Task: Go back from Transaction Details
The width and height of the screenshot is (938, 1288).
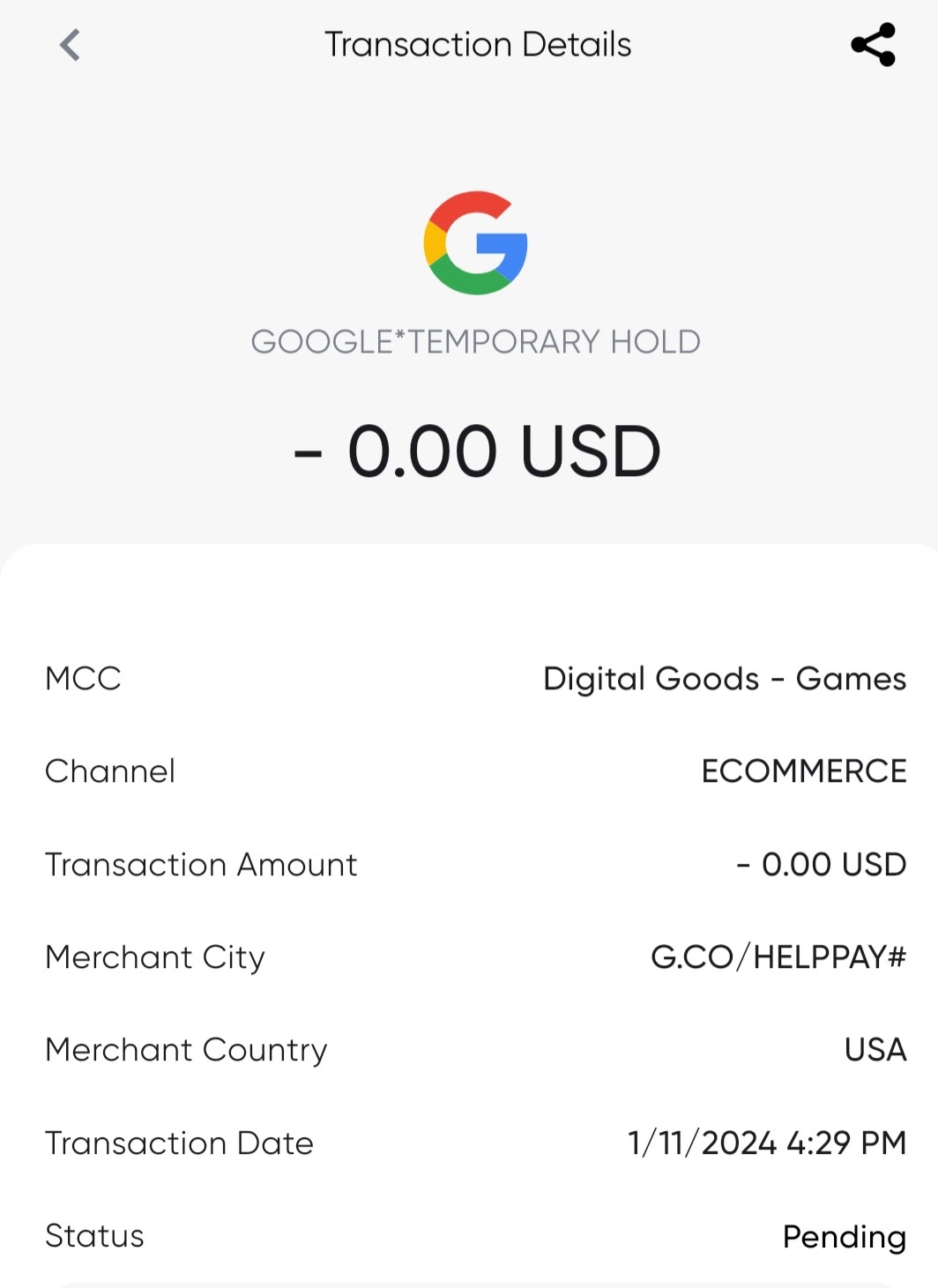Action: coord(70,45)
